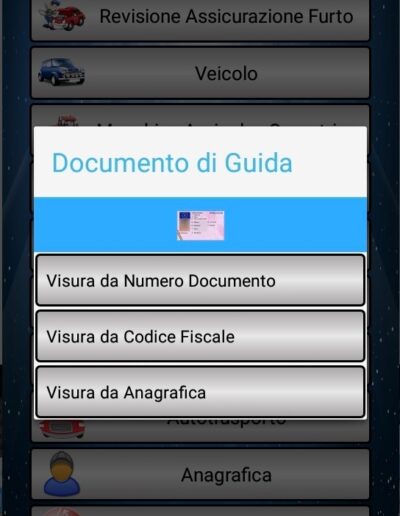Select Visura da Numero Documento
Viewport: 400px width, 516px height.
200,280
